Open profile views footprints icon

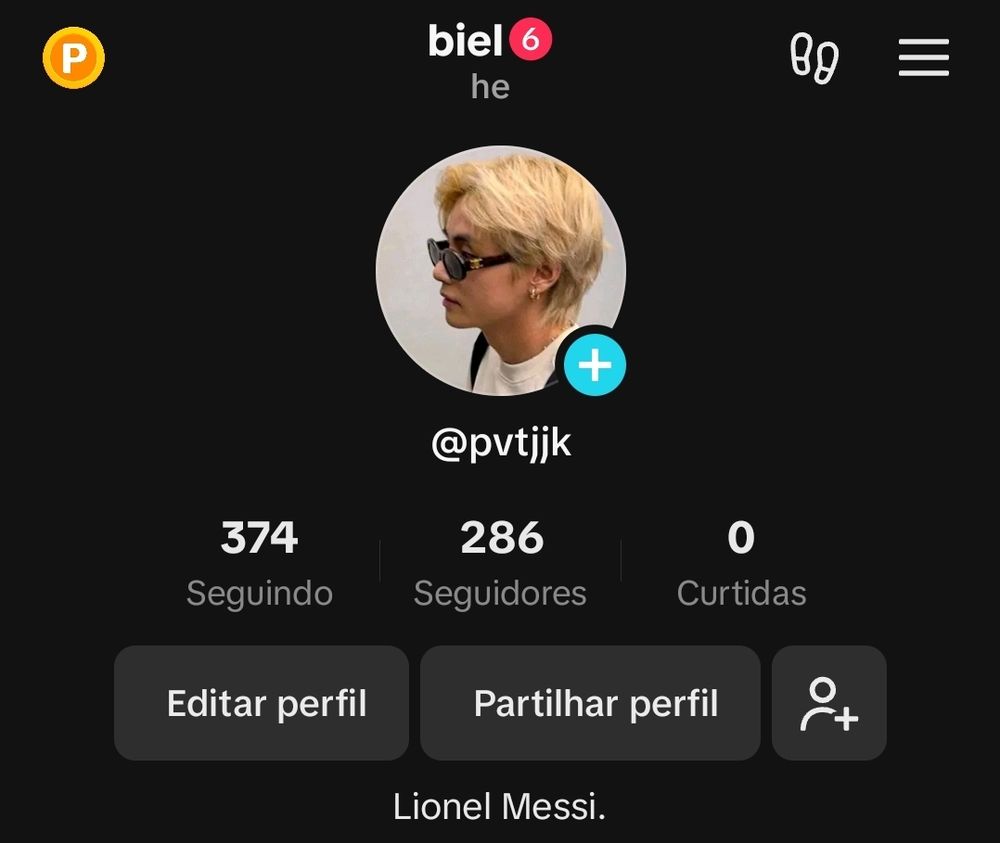pos(815,58)
